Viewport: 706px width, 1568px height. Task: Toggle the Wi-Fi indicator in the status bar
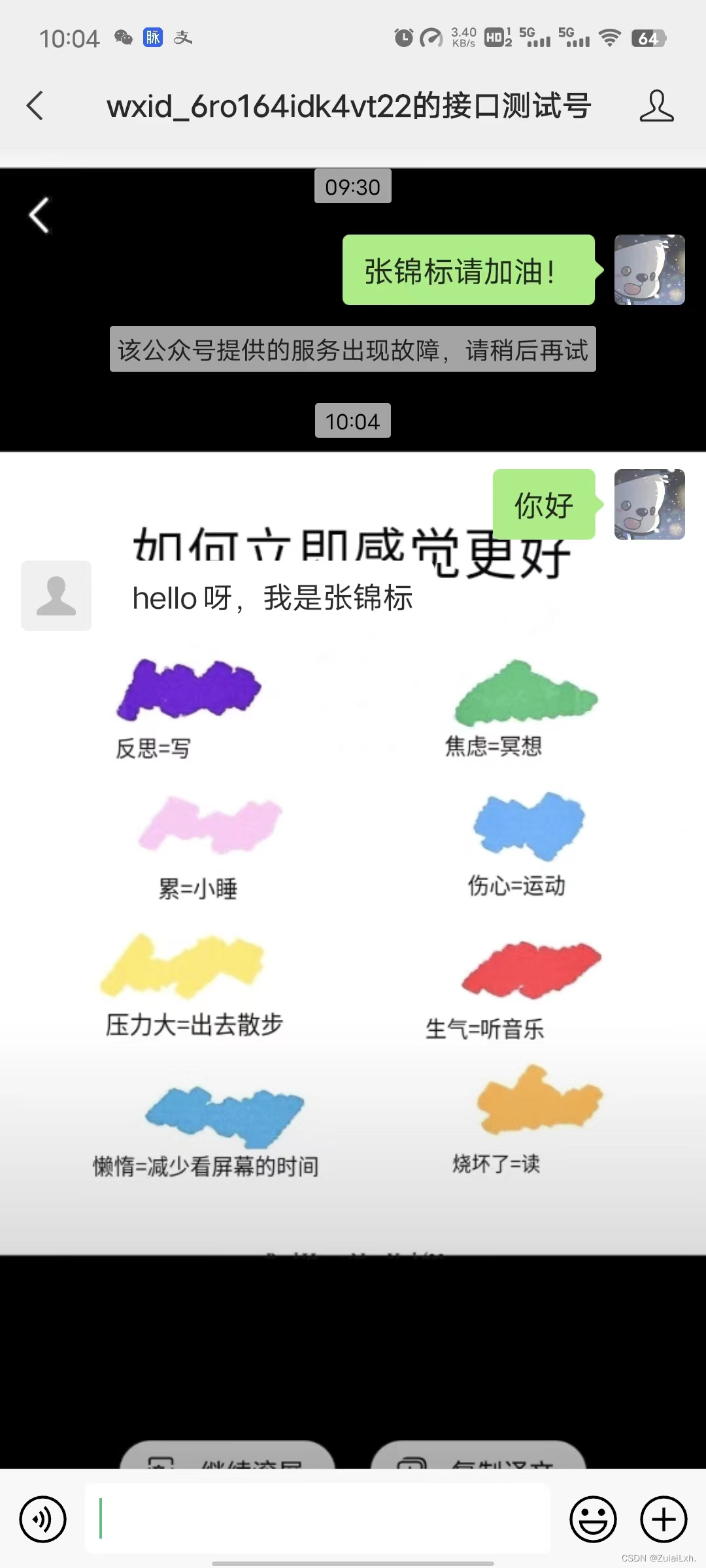(x=611, y=37)
